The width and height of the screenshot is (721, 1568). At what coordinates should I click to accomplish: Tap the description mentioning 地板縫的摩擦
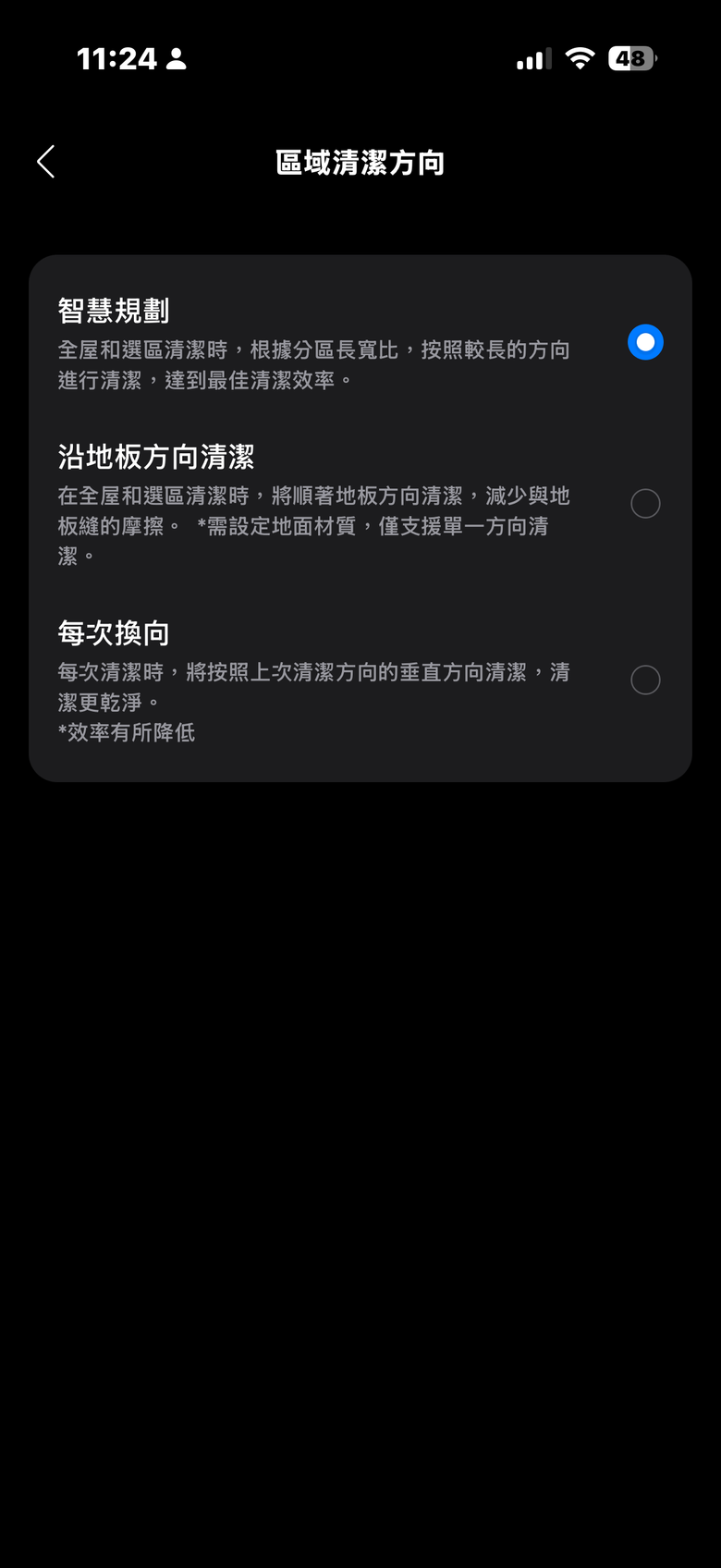pyautogui.click(x=314, y=526)
